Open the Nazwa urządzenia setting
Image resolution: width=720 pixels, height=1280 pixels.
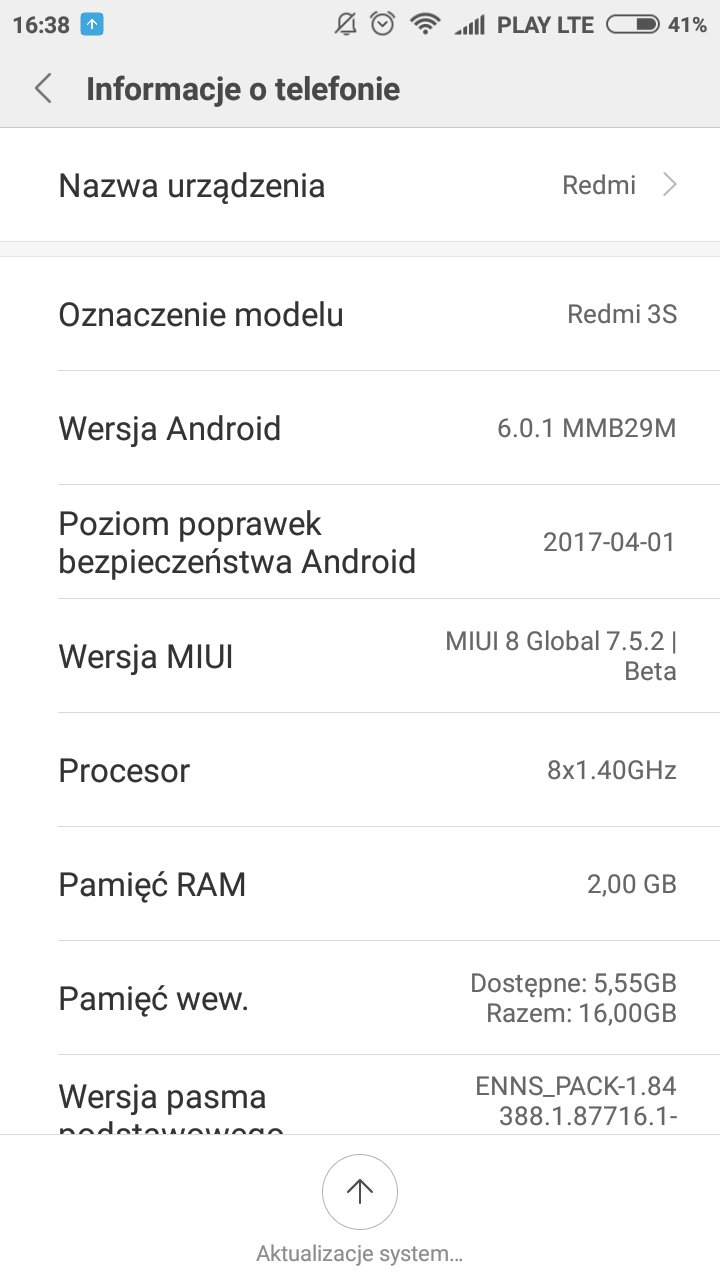(x=360, y=186)
